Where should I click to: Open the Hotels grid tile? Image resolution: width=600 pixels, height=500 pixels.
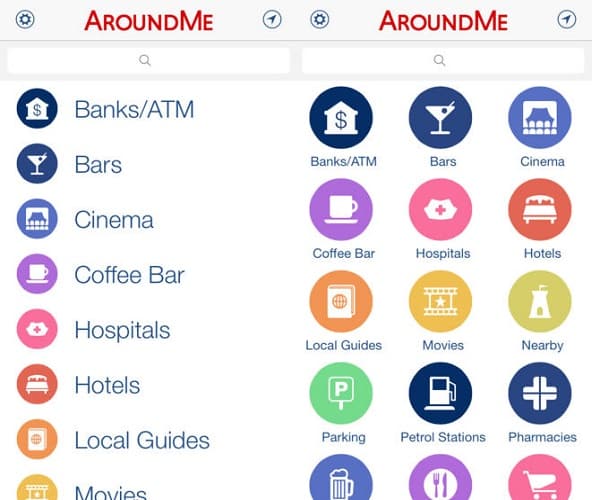tap(541, 210)
